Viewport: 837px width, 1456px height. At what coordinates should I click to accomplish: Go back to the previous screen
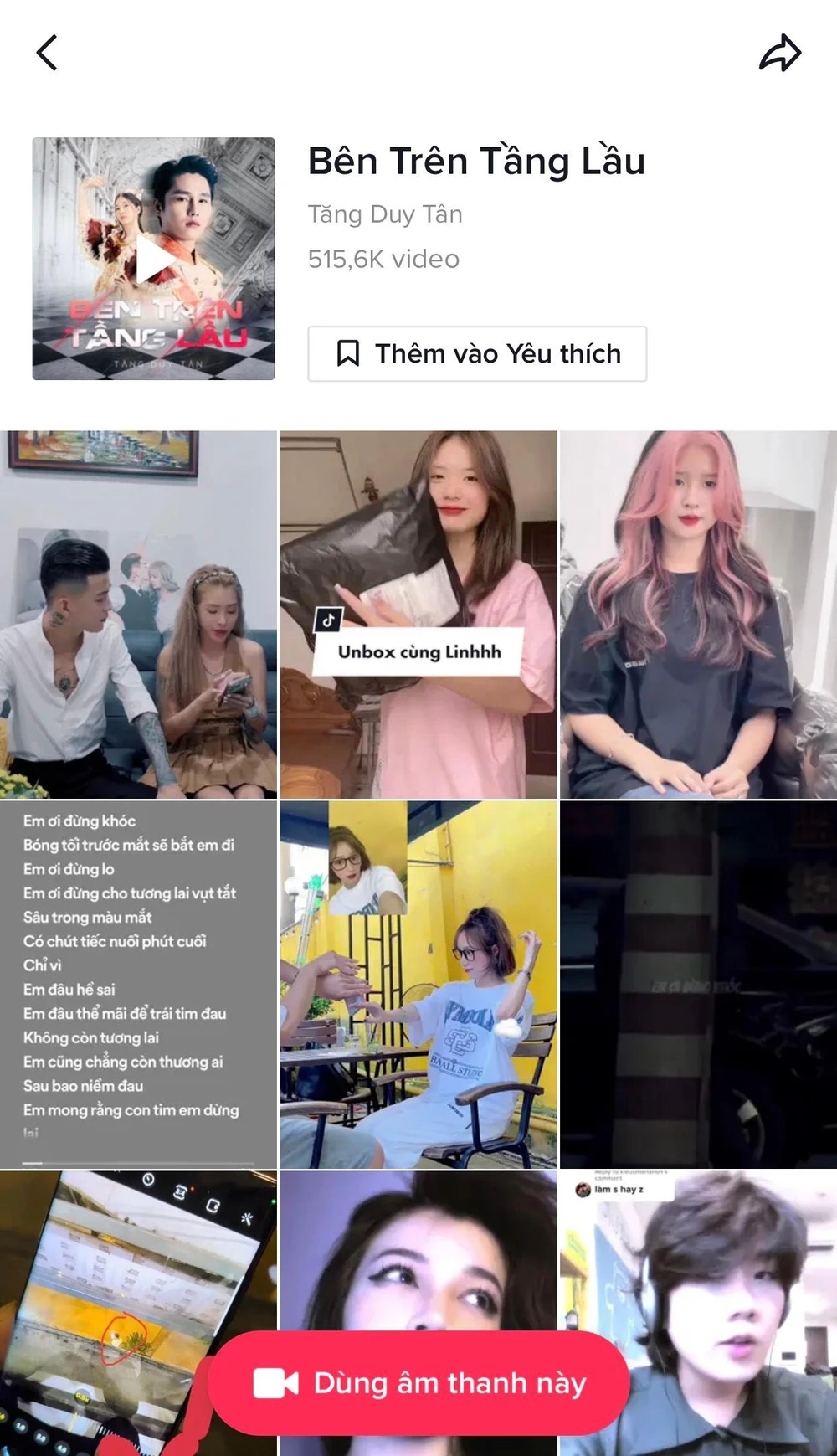48,53
